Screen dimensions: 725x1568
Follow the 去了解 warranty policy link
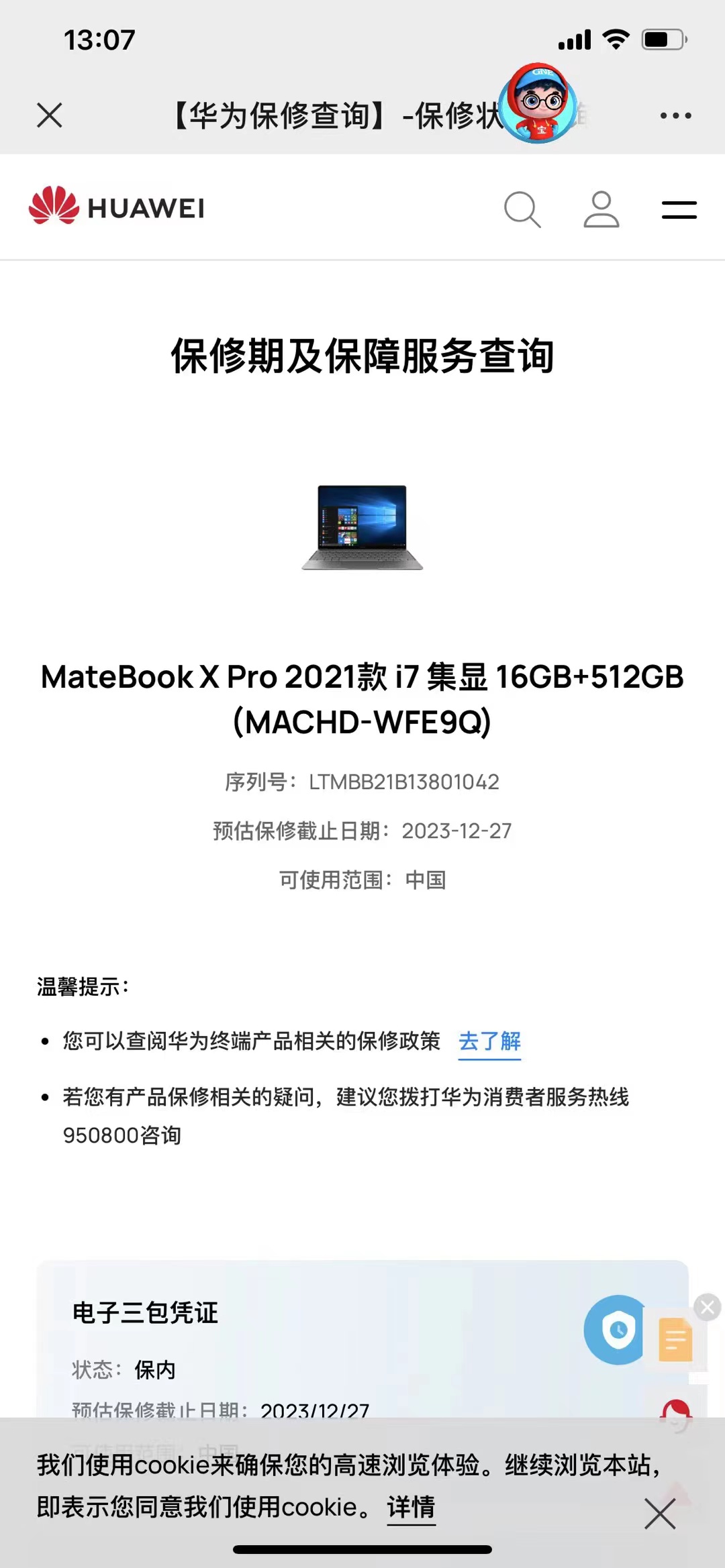489,1041
